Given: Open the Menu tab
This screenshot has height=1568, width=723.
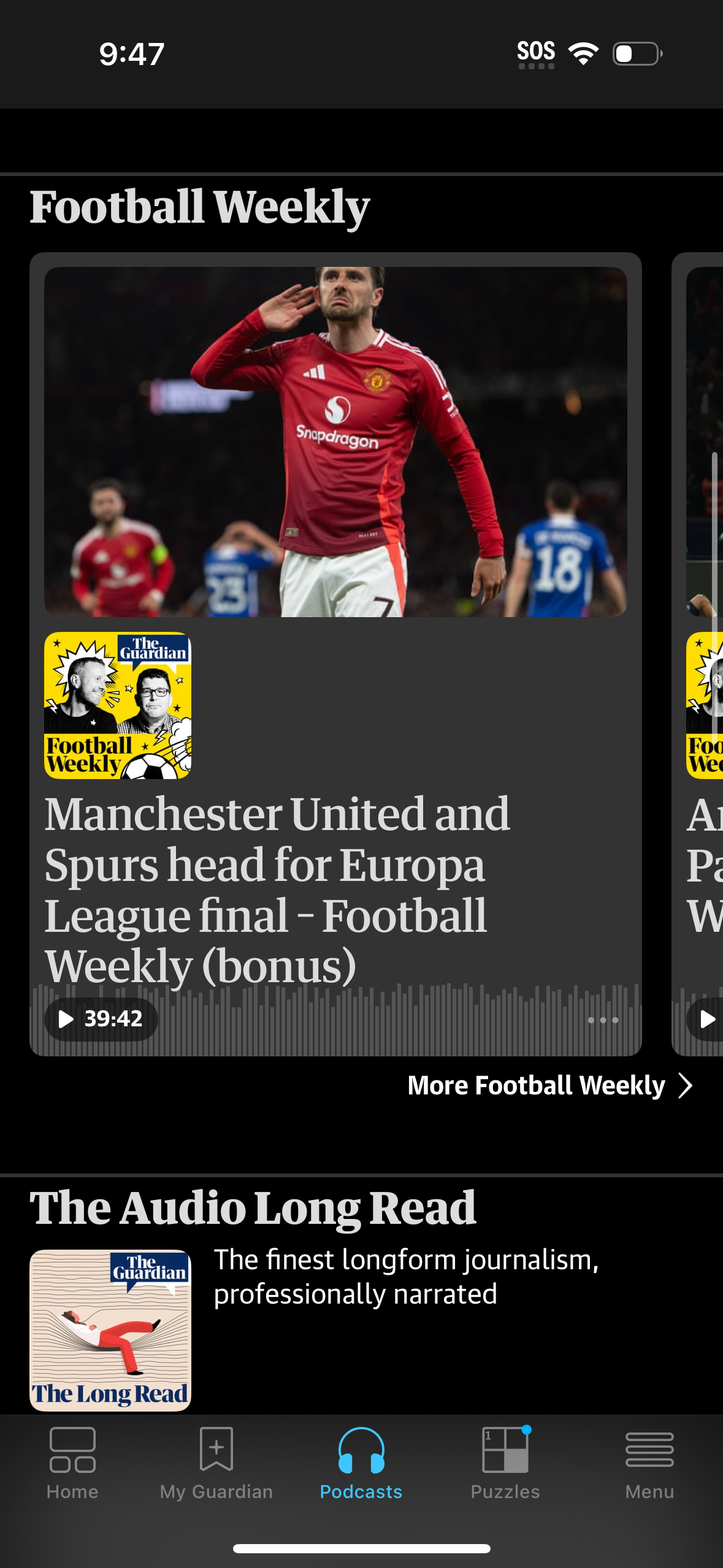Looking at the screenshot, I should click(x=649, y=1463).
